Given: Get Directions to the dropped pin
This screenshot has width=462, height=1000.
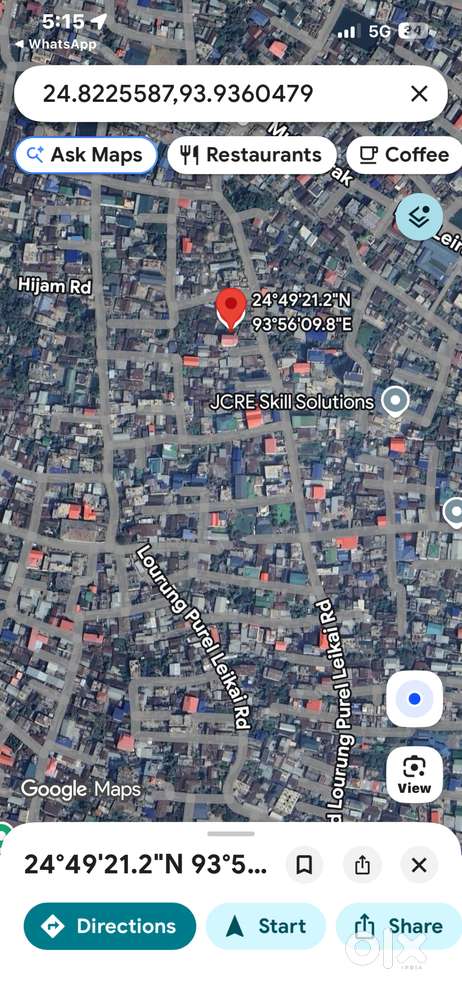Looking at the screenshot, I should (110, 926).
